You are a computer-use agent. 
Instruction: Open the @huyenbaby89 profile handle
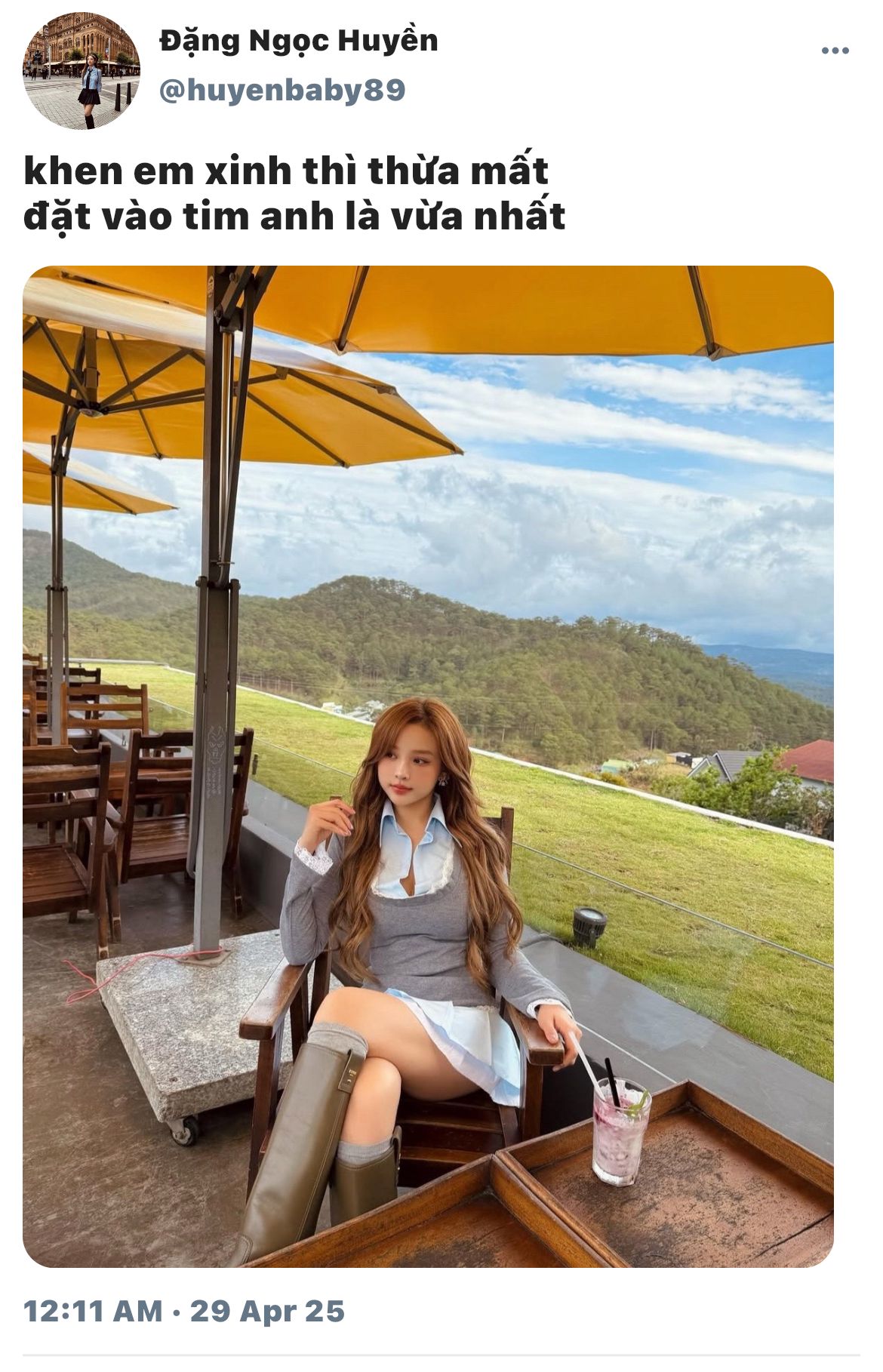pyautogui.click(x=282, y=91)
